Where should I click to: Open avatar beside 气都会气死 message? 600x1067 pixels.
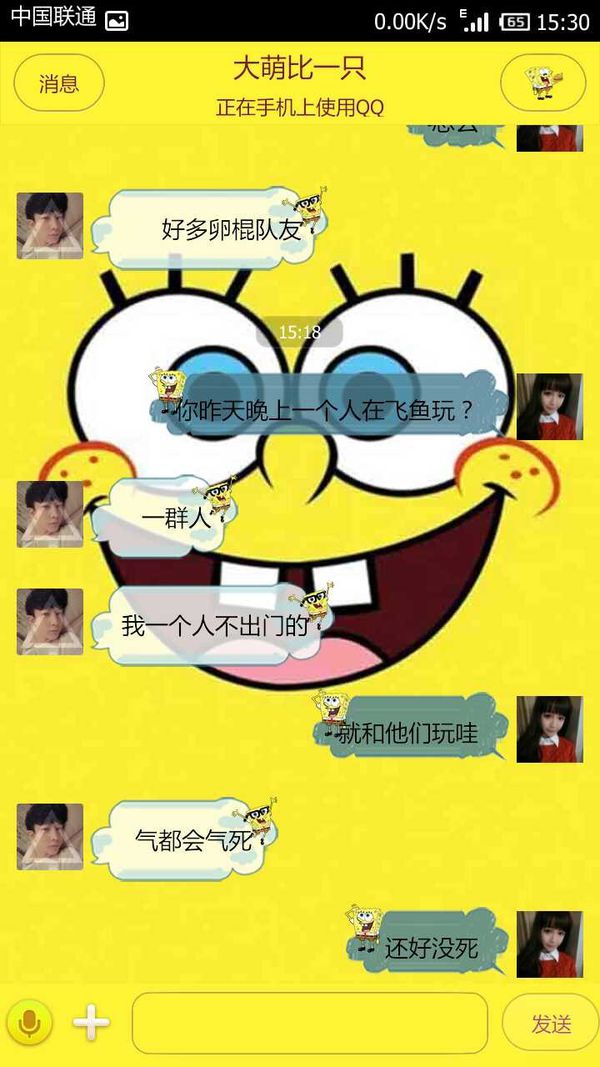pyautogui.click(x=50, y=837)
